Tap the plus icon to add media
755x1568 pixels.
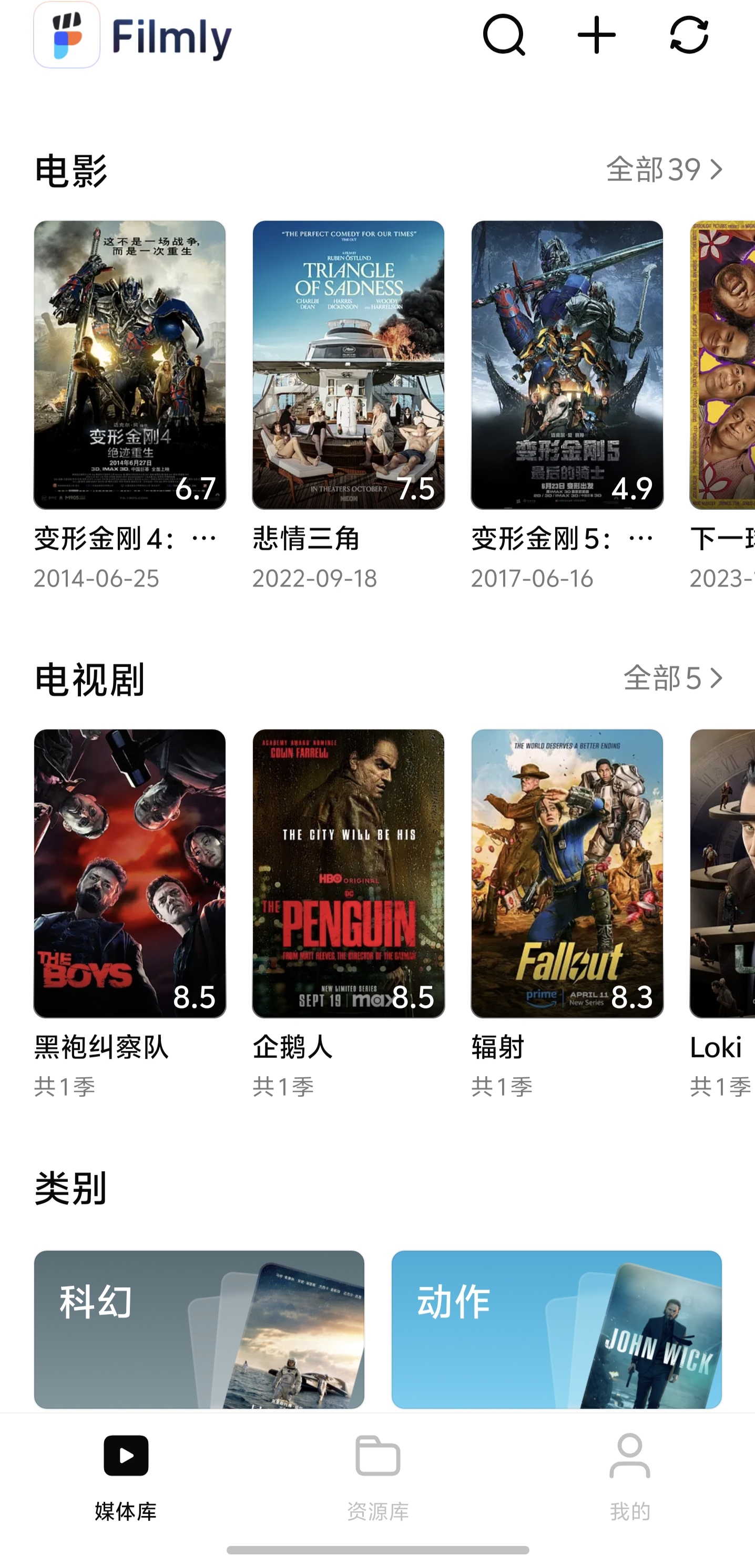596,35
